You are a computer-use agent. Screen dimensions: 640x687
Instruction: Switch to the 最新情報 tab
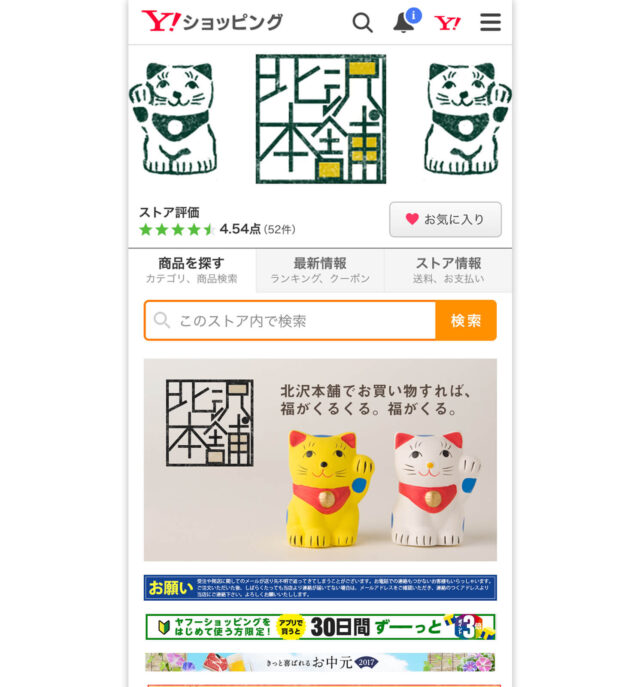pos(320,270)
